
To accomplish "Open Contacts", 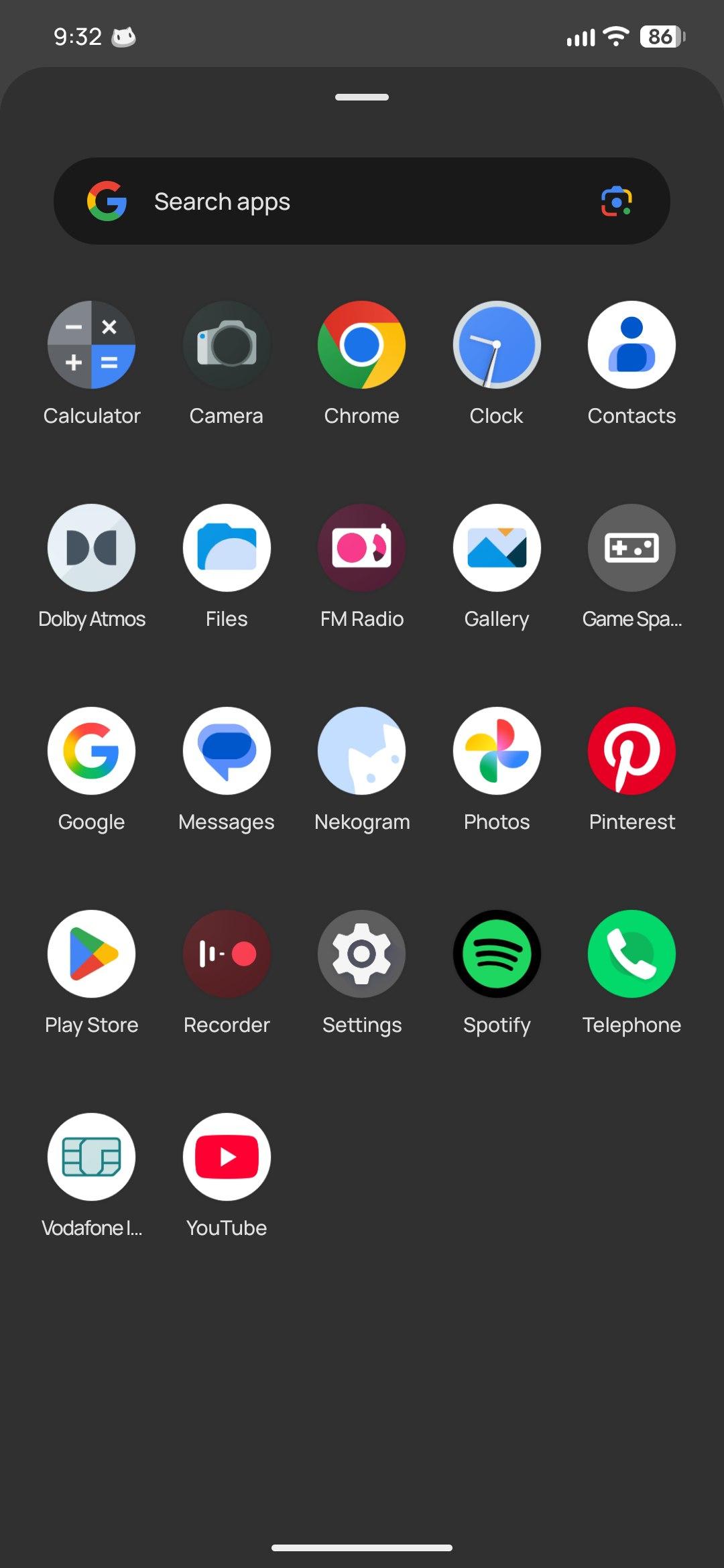I will (631, 345).
